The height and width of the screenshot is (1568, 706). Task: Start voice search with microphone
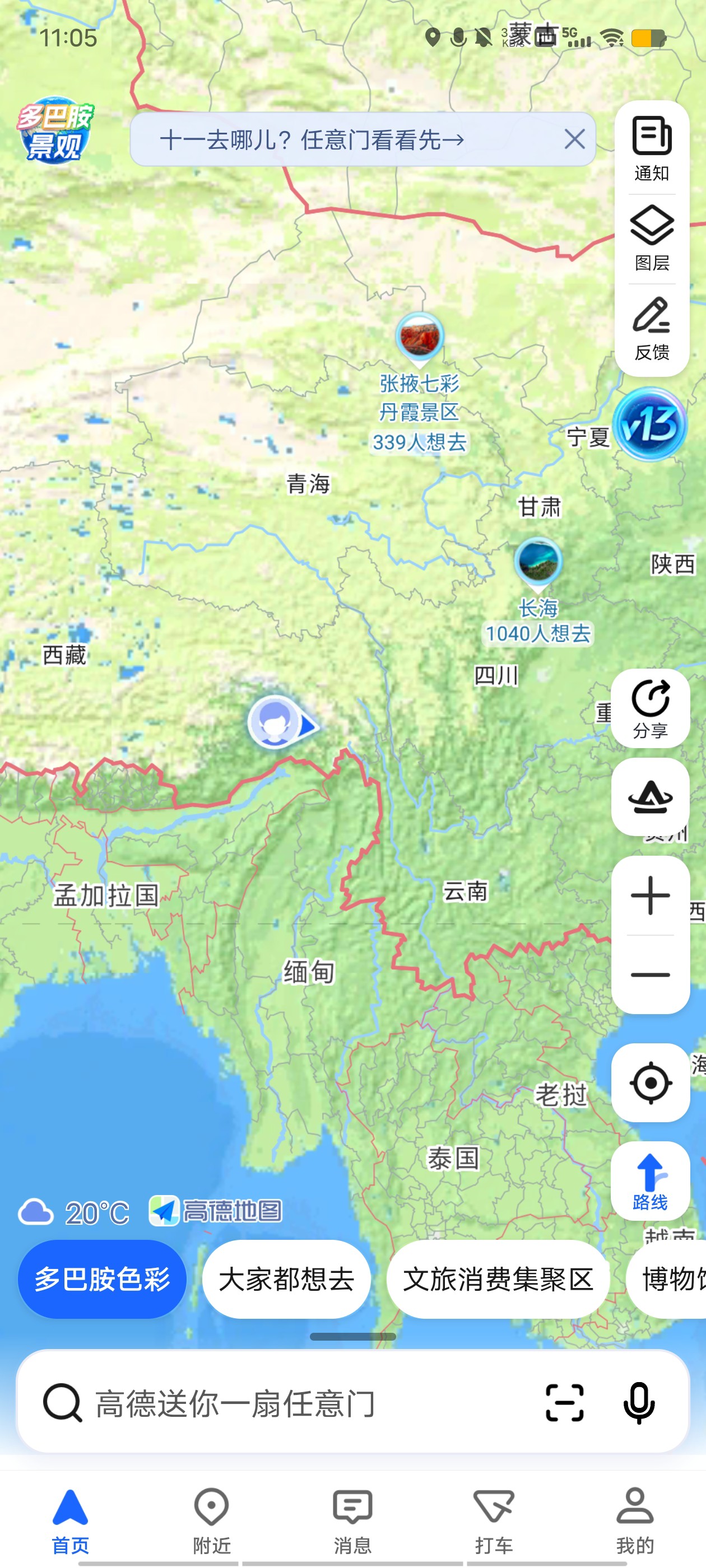point(638,1403)
